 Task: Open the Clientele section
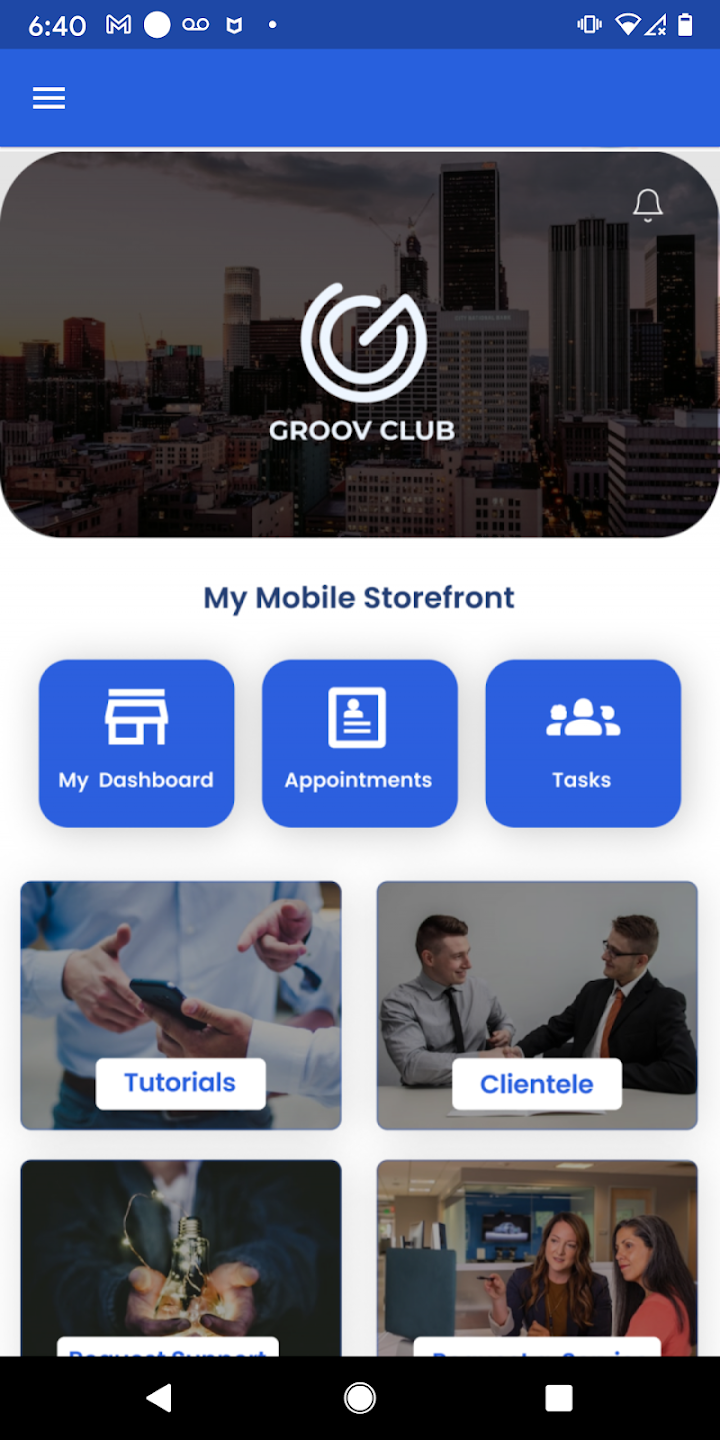pyautogui.click(x=537, y=1083)
